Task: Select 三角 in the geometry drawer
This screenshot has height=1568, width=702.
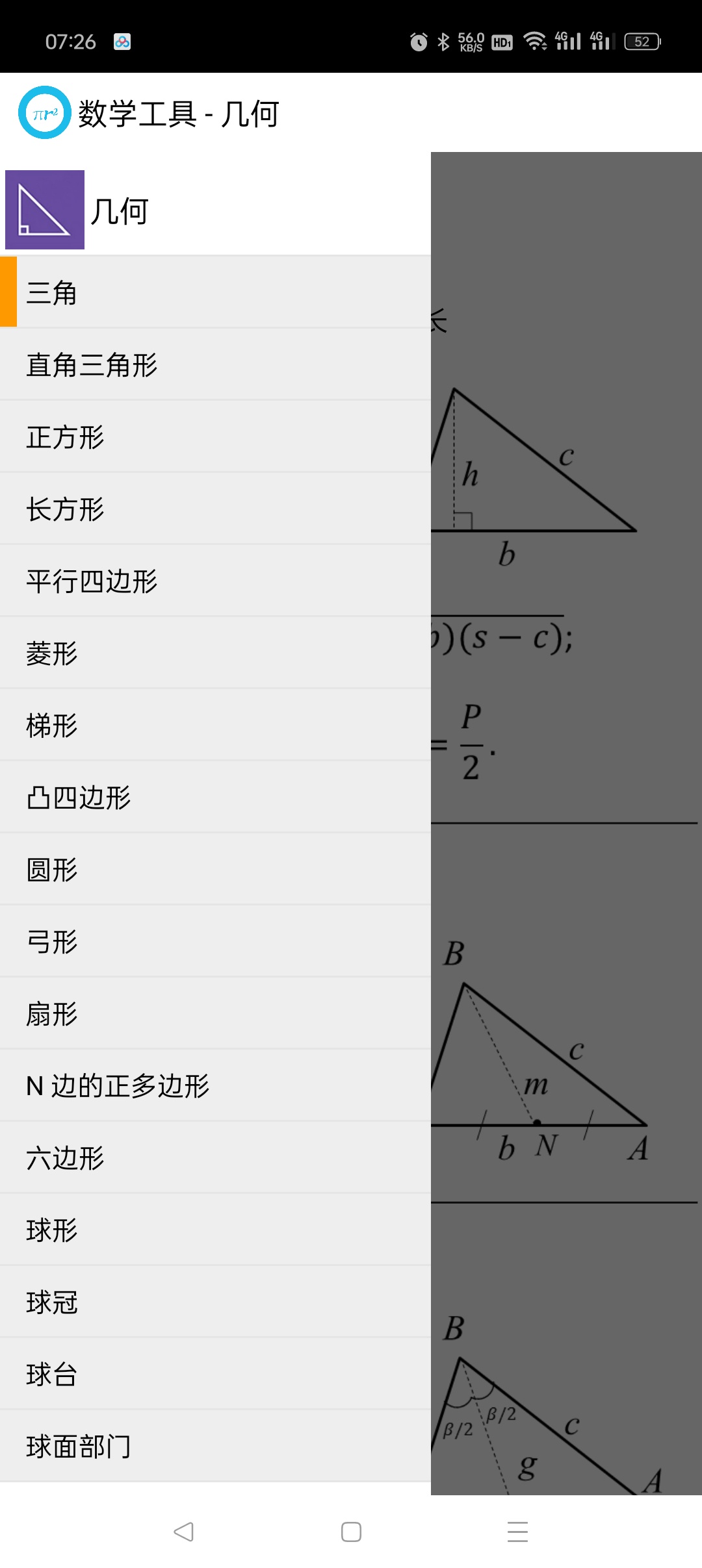Action: tap(214, 292)
